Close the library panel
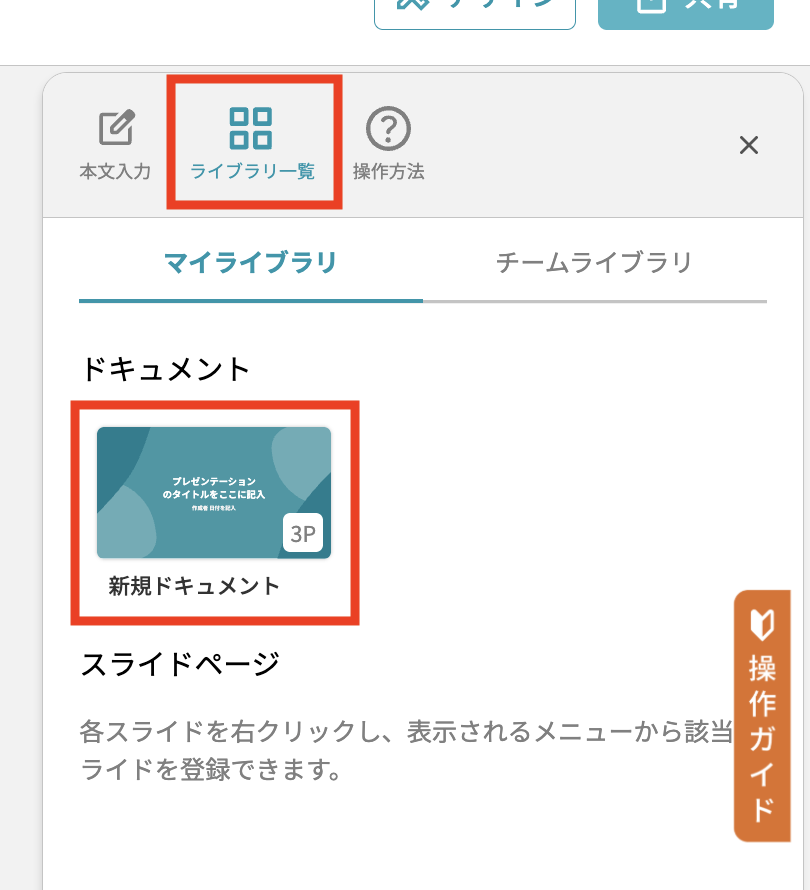The height and width of the screenshot is (890, 810). 749,145
